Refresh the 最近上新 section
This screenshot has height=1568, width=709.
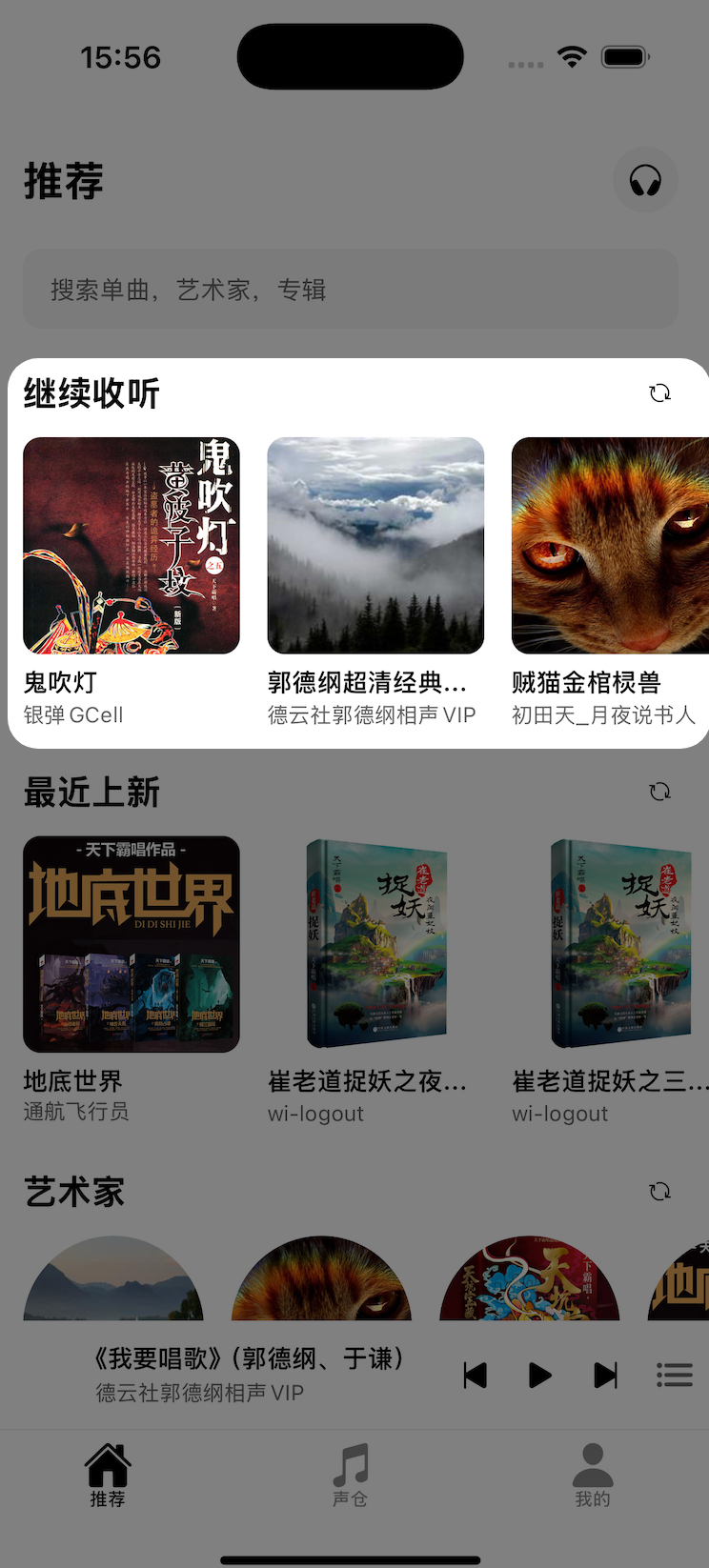(660, 791)
